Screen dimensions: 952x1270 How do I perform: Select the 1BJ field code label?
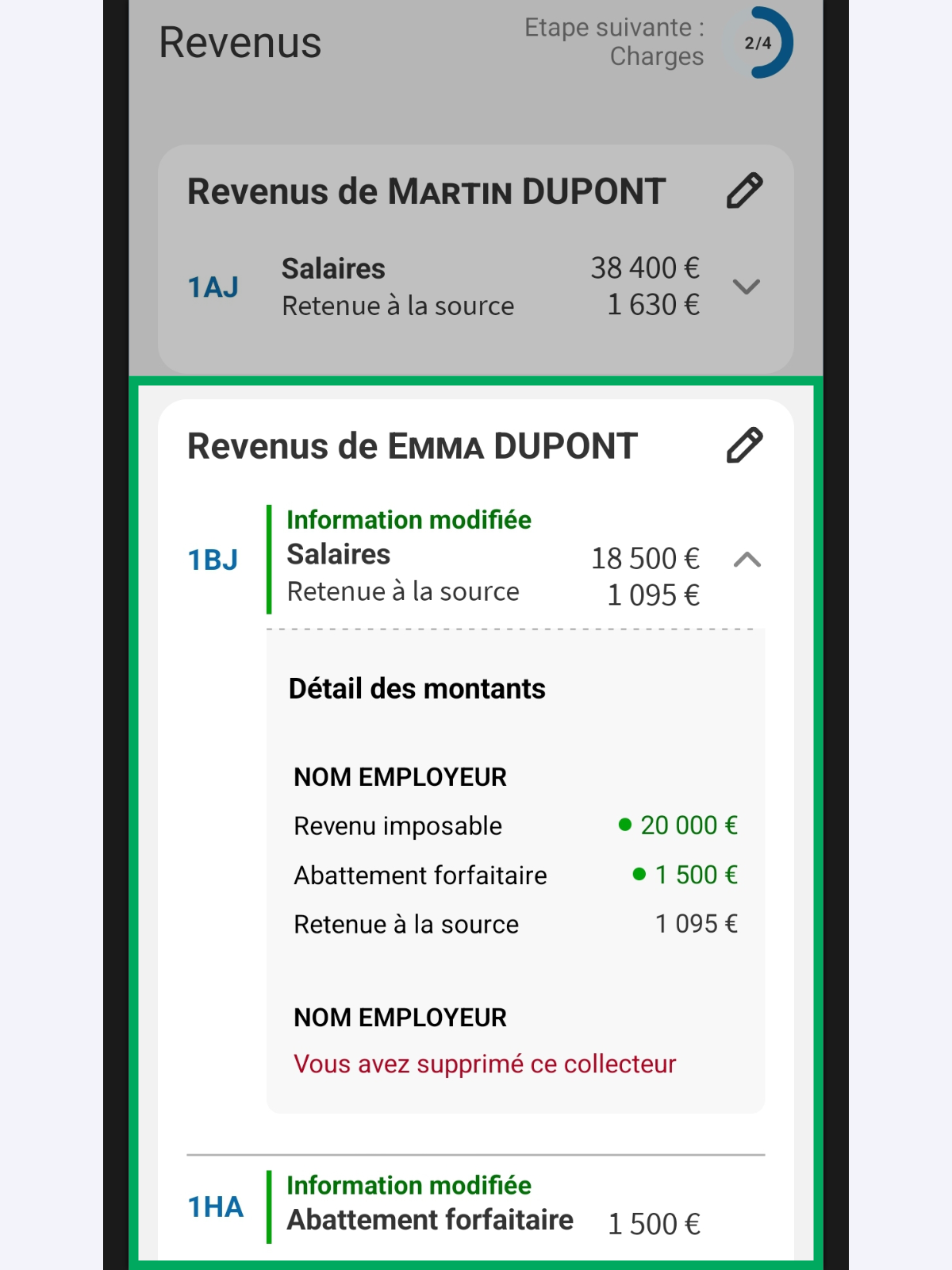[x=213, y=560]
